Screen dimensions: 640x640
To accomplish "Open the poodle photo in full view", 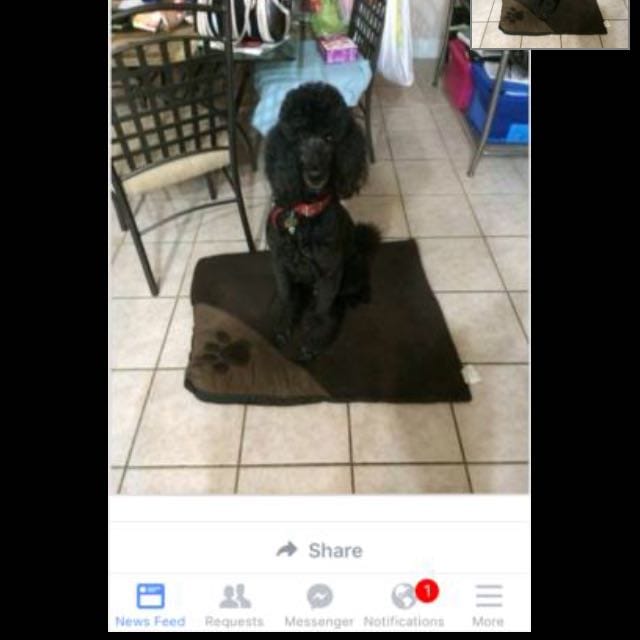I will click(x=320, y=250).
